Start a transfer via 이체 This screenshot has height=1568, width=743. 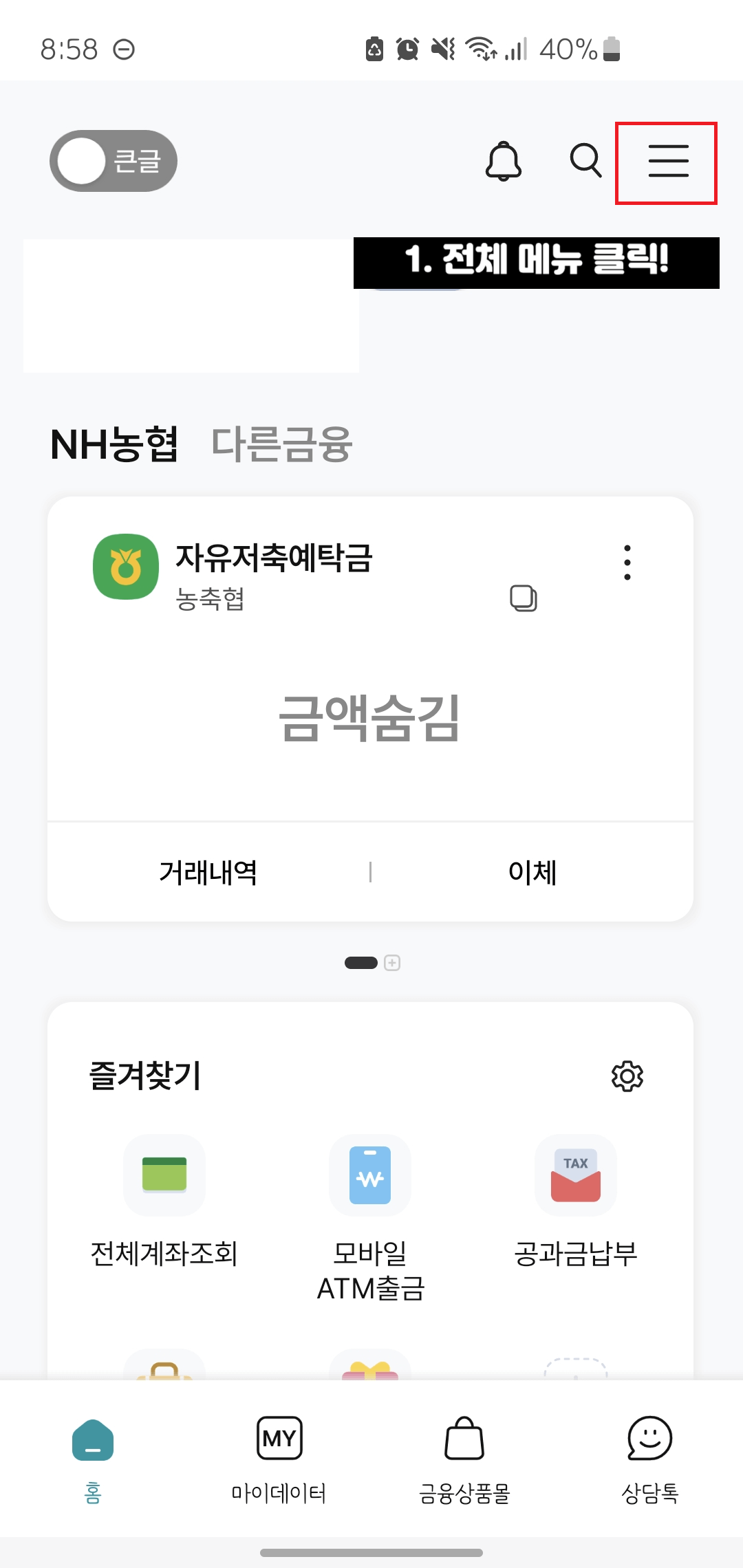533,871
